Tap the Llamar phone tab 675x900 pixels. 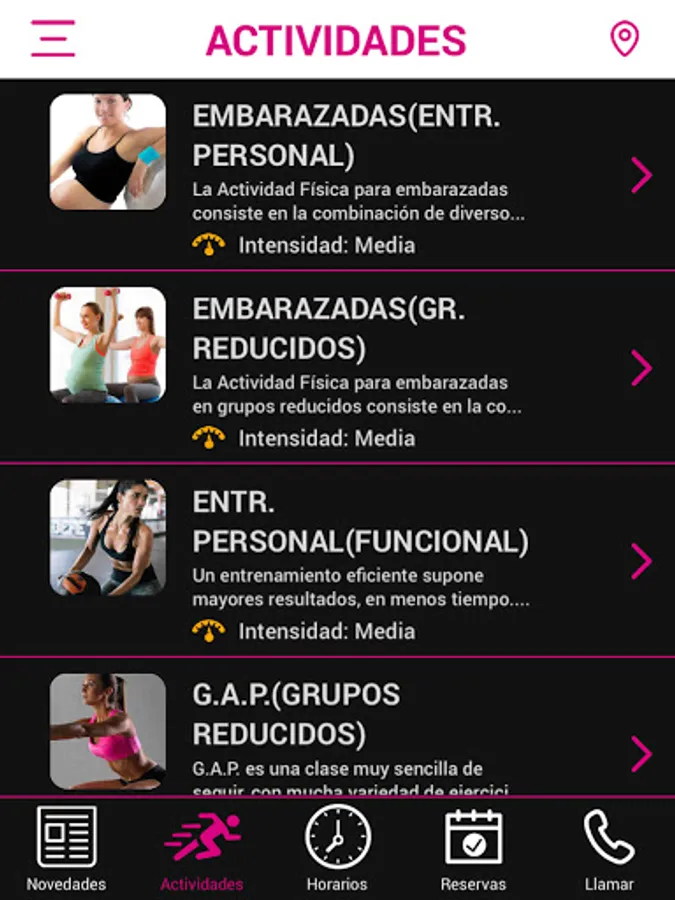609,849
